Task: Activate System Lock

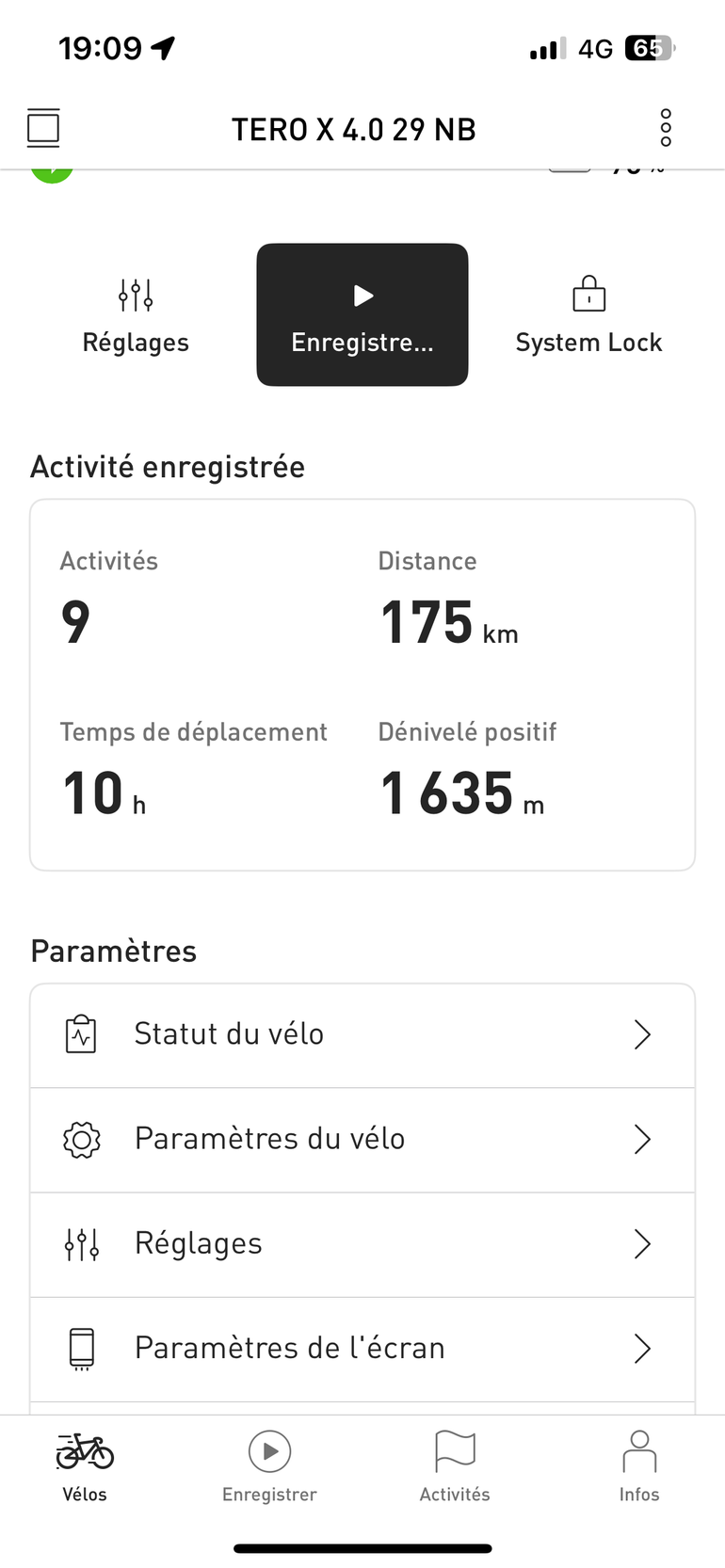Action: click(x=588, y=315)
